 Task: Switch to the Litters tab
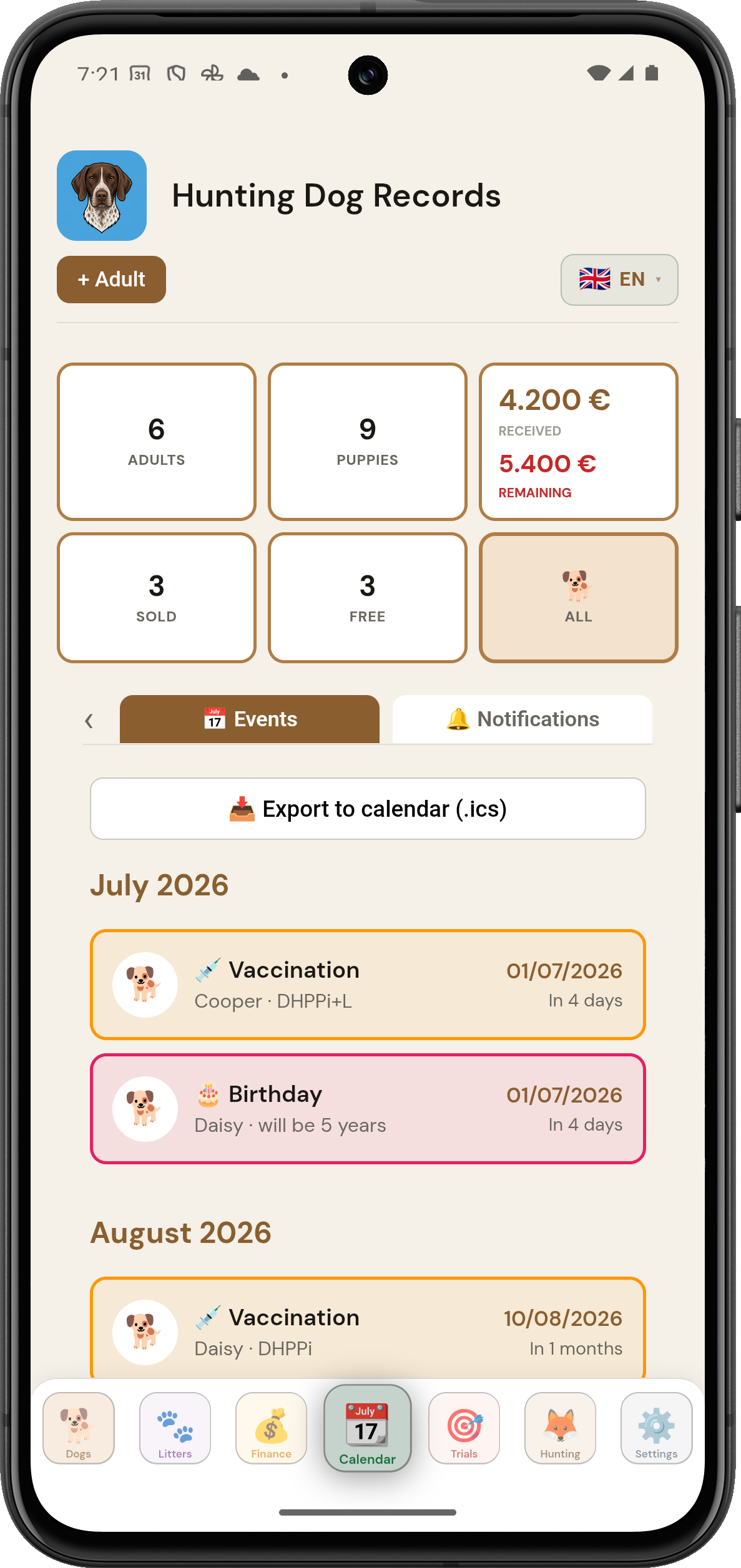175,1428
